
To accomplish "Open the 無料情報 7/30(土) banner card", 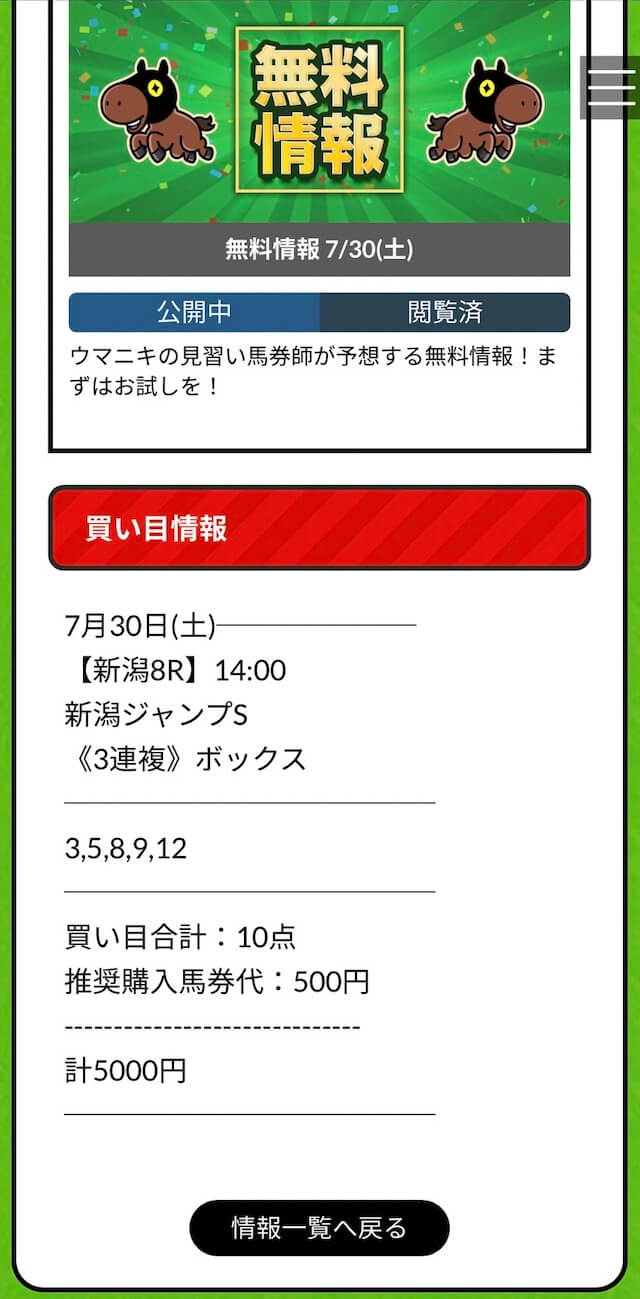I will (319, 138).
